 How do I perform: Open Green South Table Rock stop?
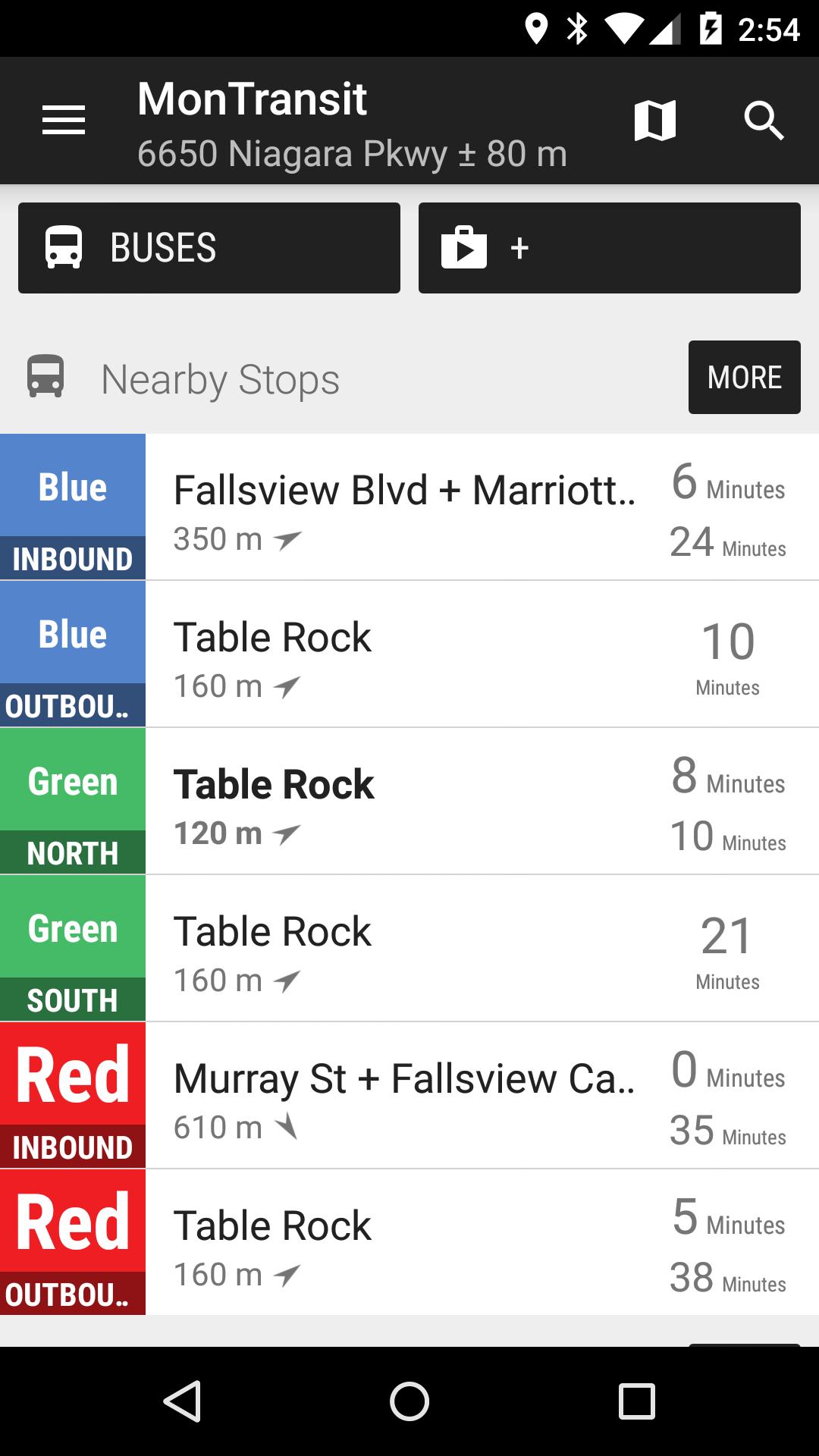pyautogui.click(x=405, y=949)
